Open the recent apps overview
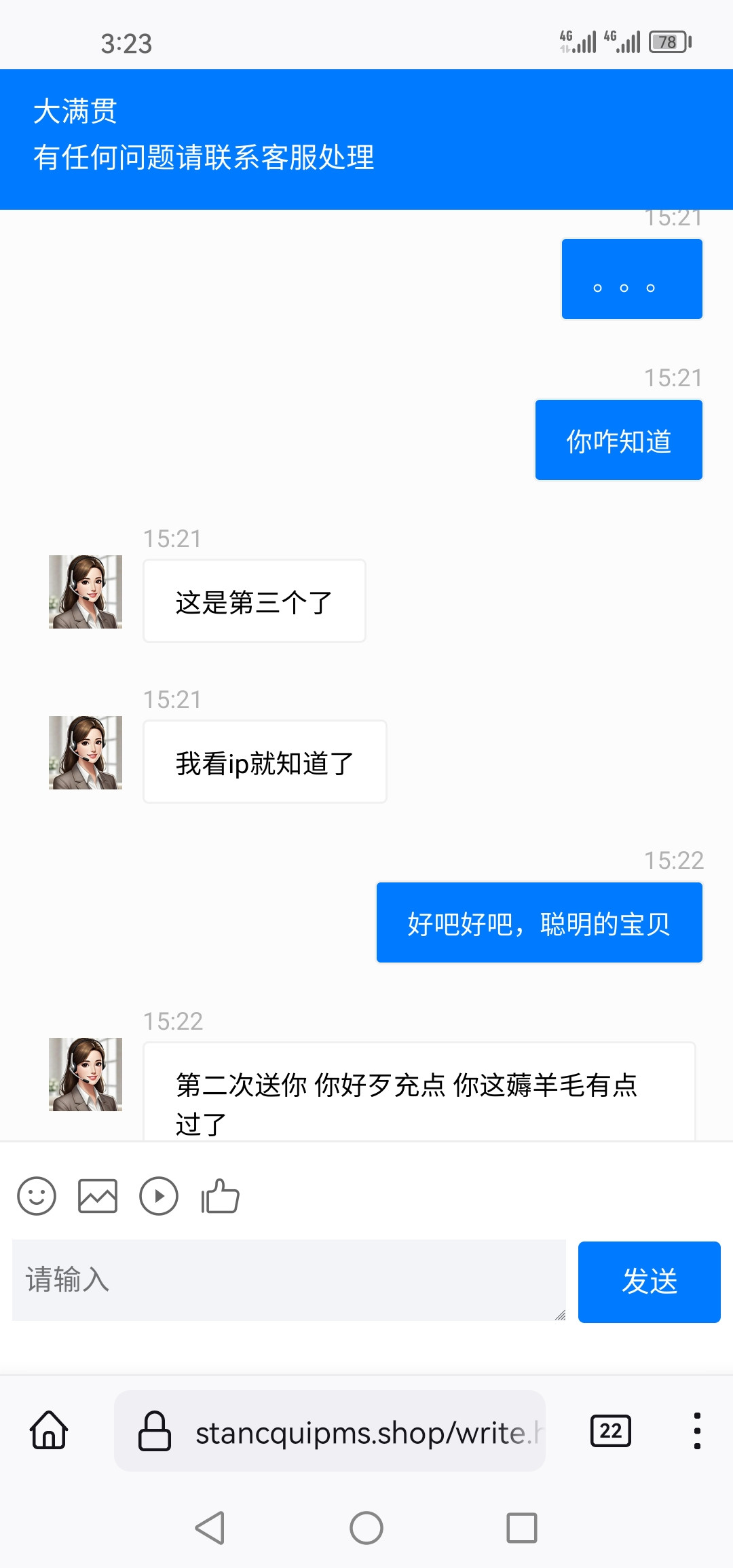 (522, 1528)
